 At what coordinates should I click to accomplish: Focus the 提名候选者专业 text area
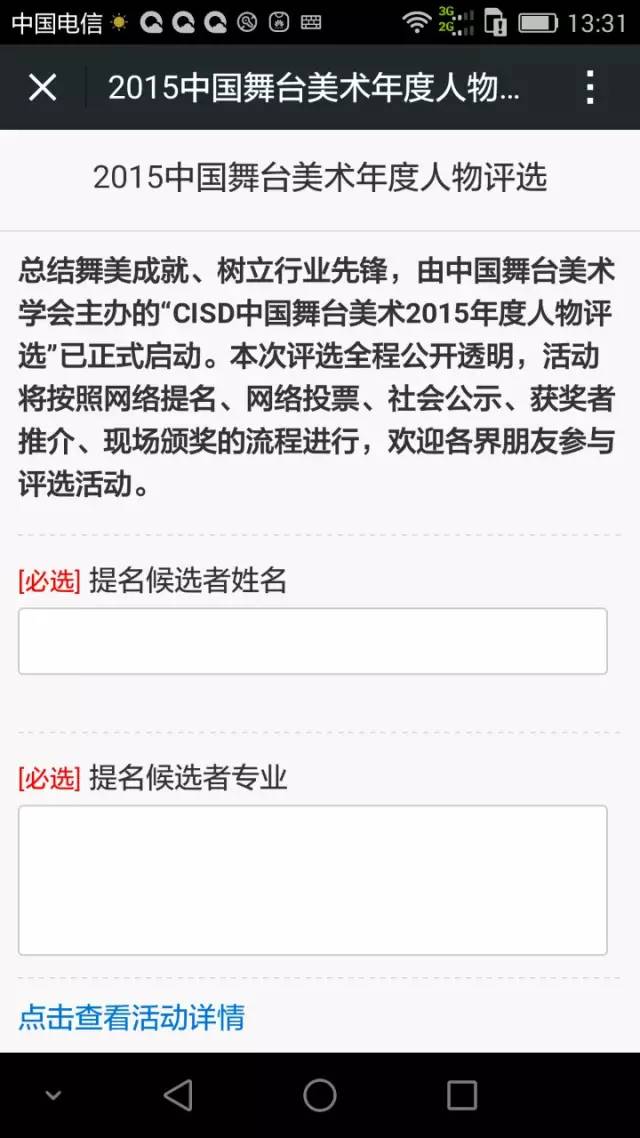tap(313, 880)
